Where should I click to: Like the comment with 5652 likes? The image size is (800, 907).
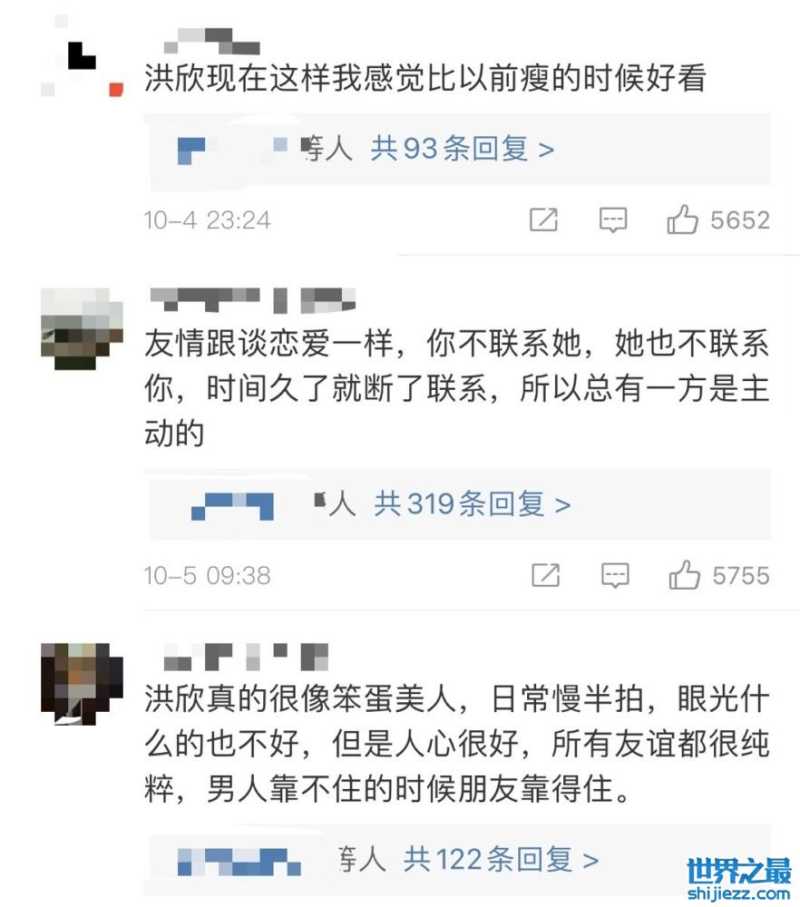[683, 220]
